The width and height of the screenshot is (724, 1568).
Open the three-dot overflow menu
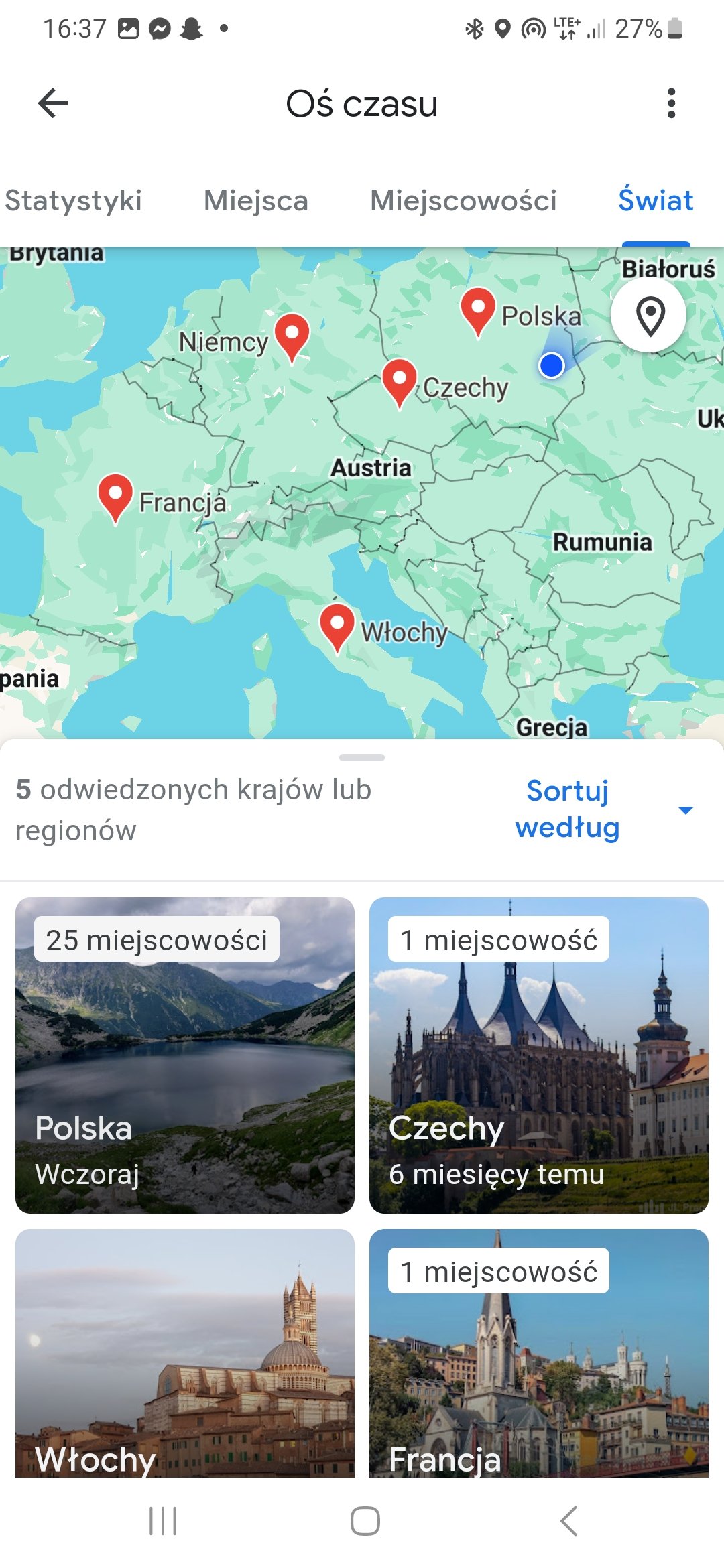tap(671, 104)
